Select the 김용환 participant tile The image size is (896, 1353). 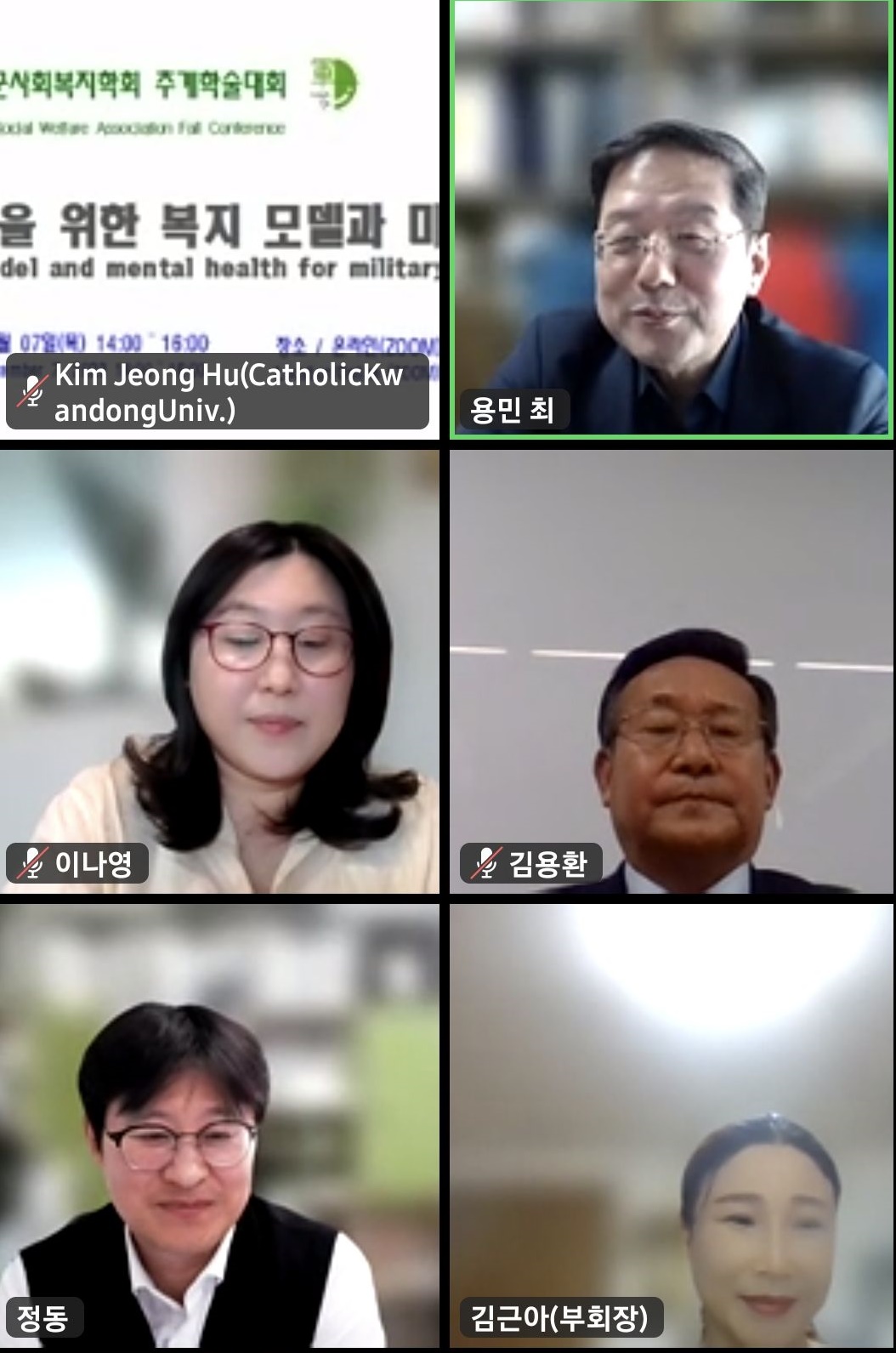tap(672, 672)
